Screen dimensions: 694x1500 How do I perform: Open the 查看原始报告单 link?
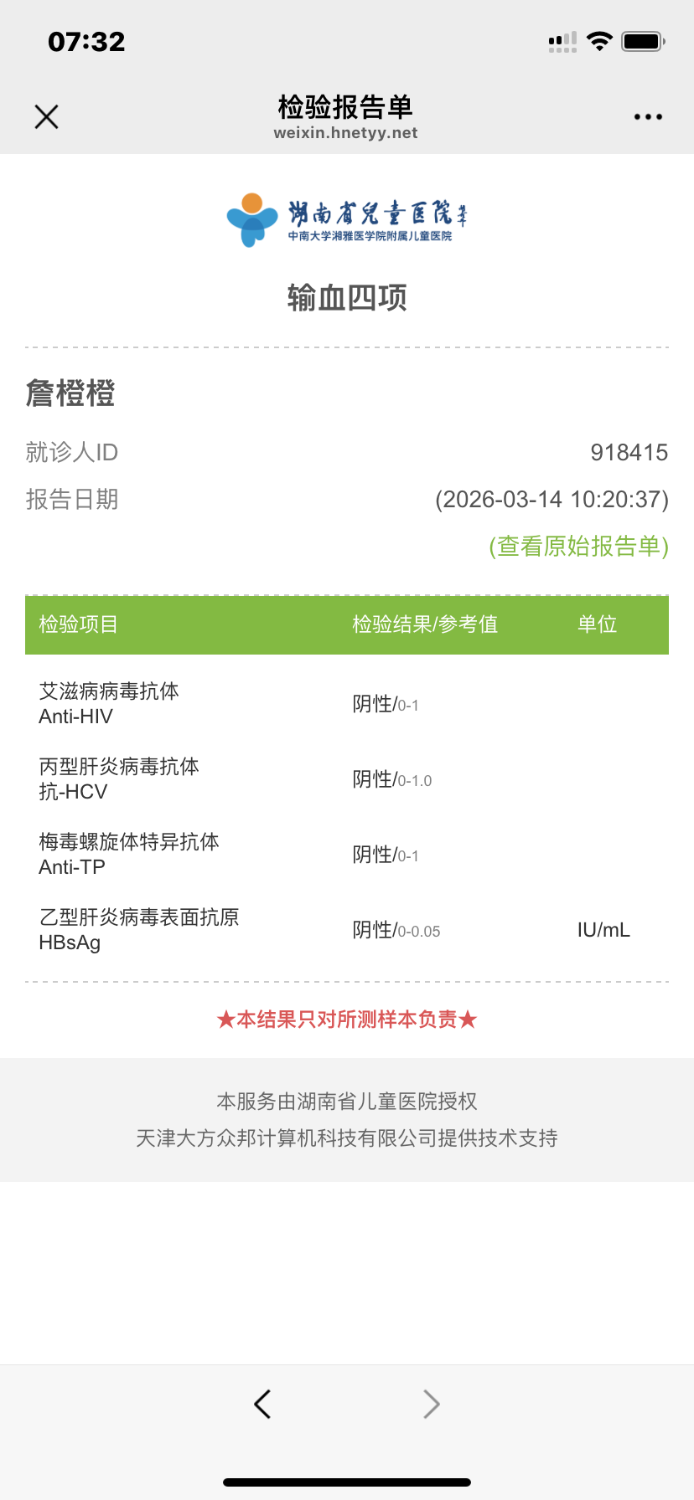tap(578, 546)
